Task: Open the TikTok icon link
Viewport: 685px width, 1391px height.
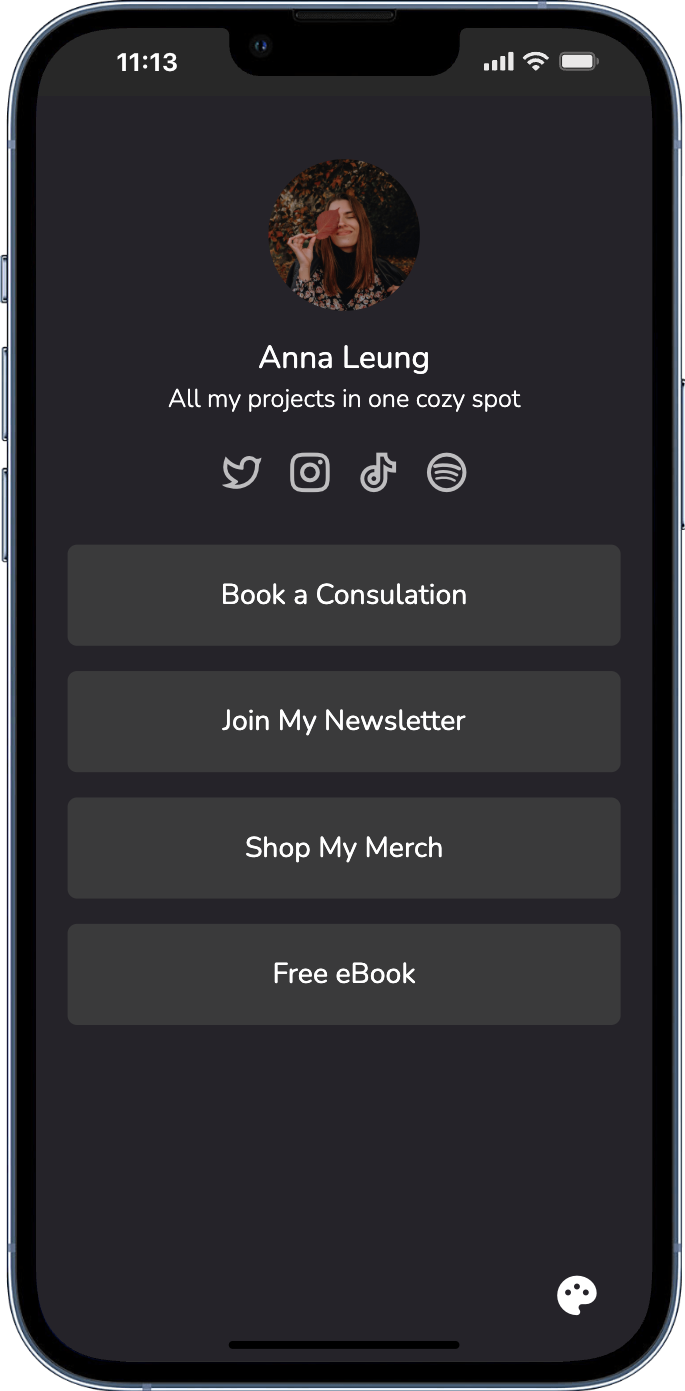Action: pos(378,472)
